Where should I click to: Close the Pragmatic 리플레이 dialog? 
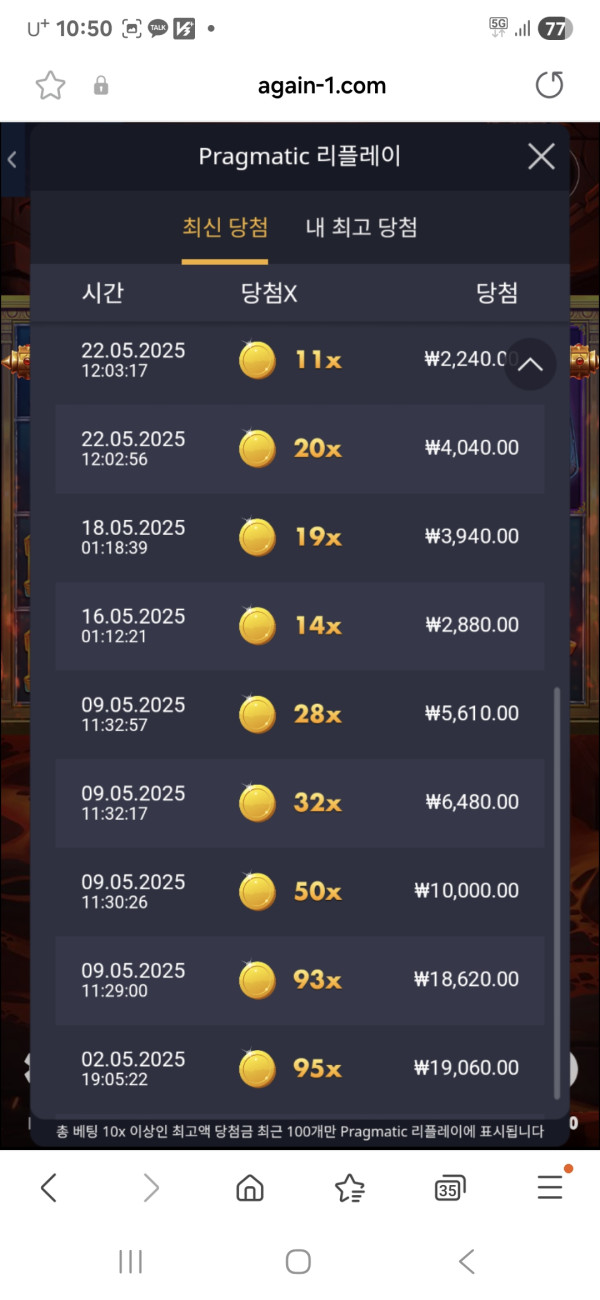tap(541, 156)
